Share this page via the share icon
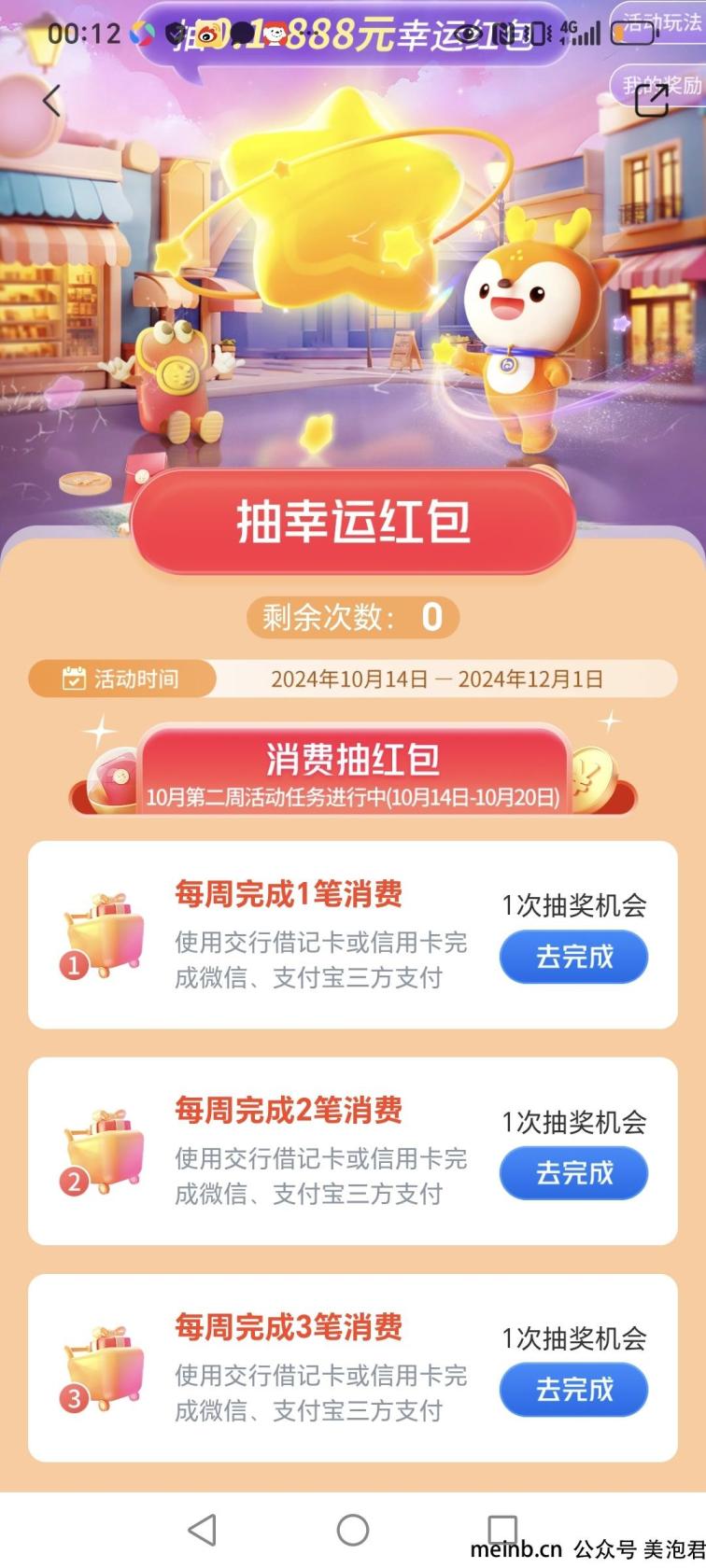This screenshot has height=1568, width=706. (651, 100)
